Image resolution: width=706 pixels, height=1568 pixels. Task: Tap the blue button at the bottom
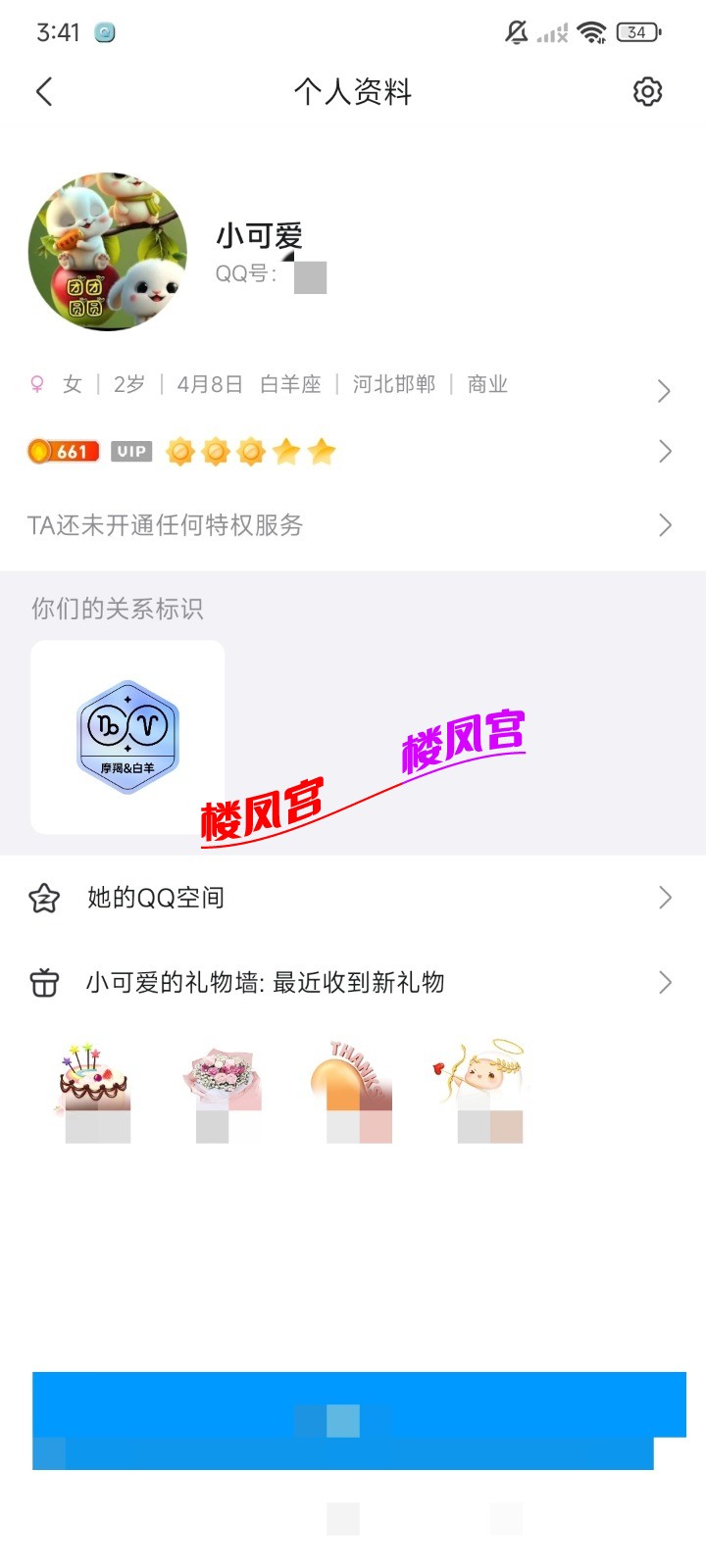(x=353, y=1421)
